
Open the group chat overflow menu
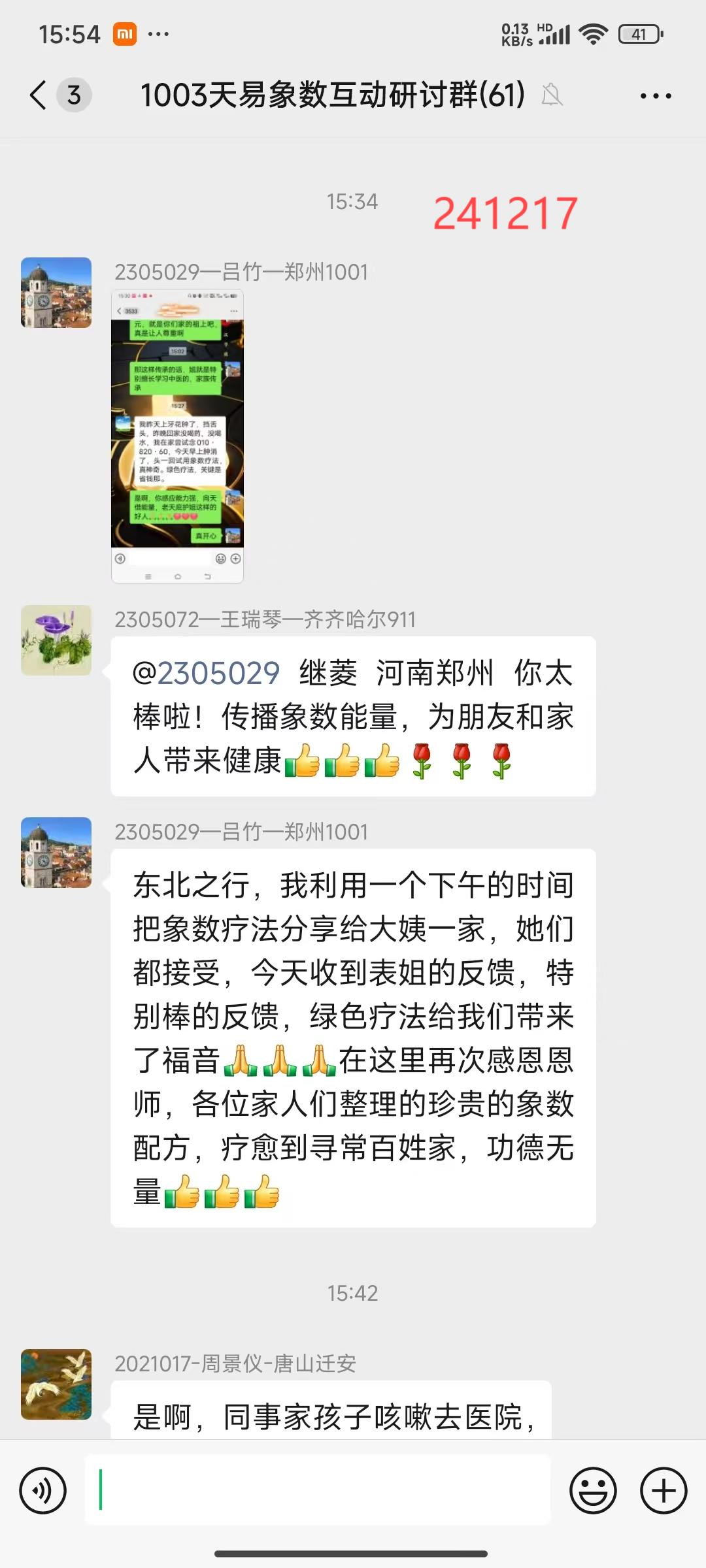[656, 96]
